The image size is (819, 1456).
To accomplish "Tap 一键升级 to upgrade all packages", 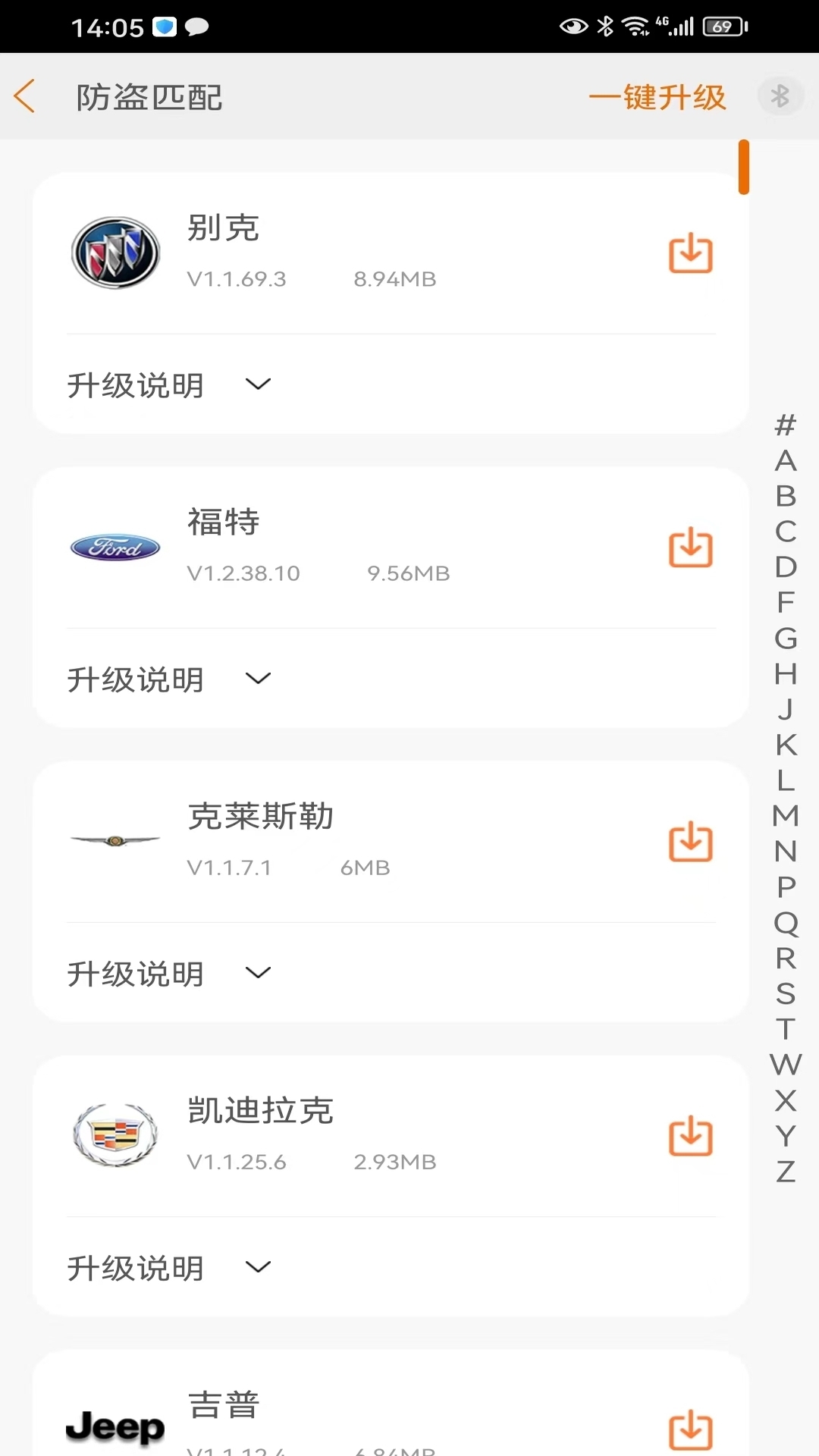I will (658, 97).
